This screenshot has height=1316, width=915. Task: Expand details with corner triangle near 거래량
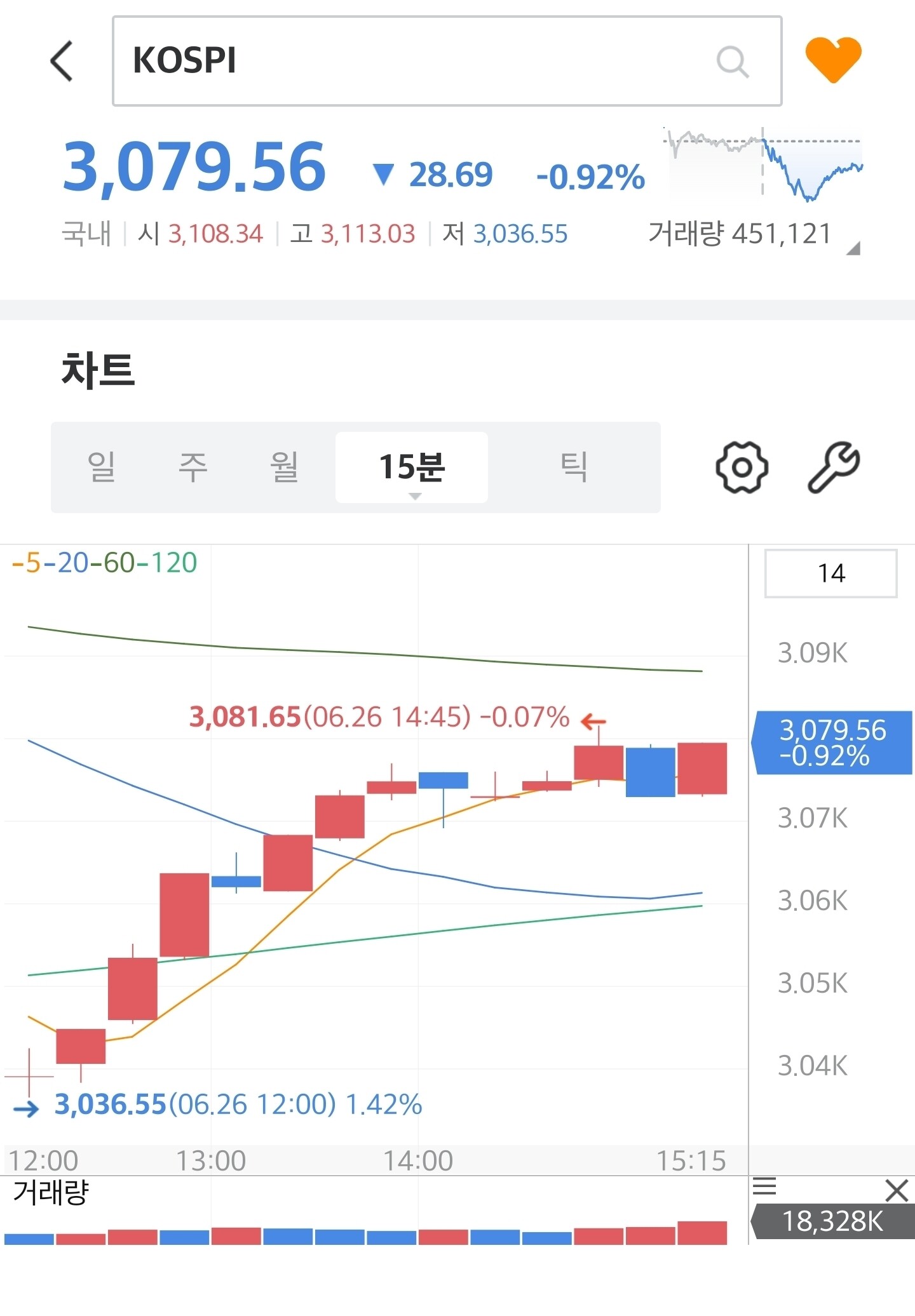click(853, 248)
